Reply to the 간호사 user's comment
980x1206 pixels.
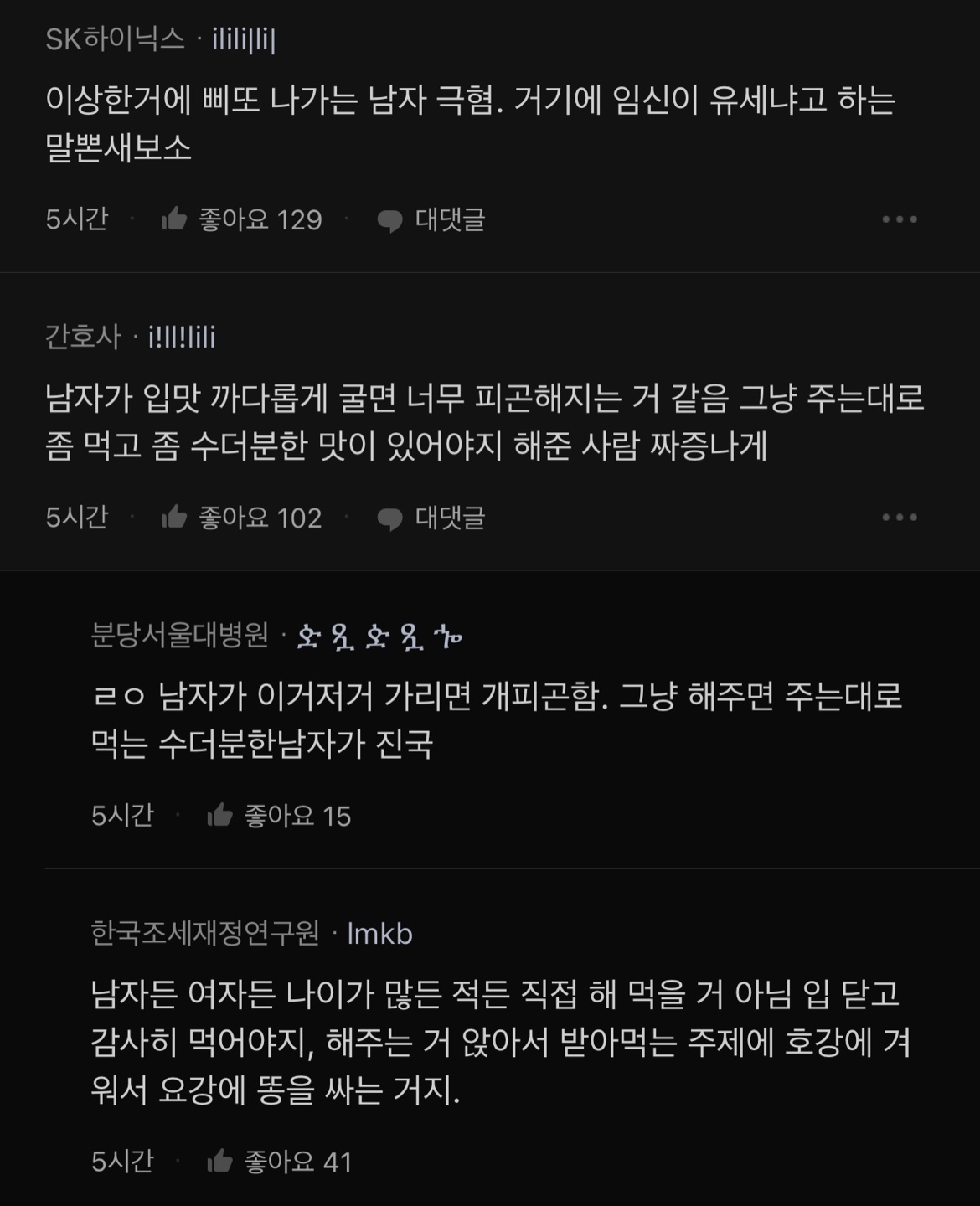pyautogui.click(x=431, y=518)
